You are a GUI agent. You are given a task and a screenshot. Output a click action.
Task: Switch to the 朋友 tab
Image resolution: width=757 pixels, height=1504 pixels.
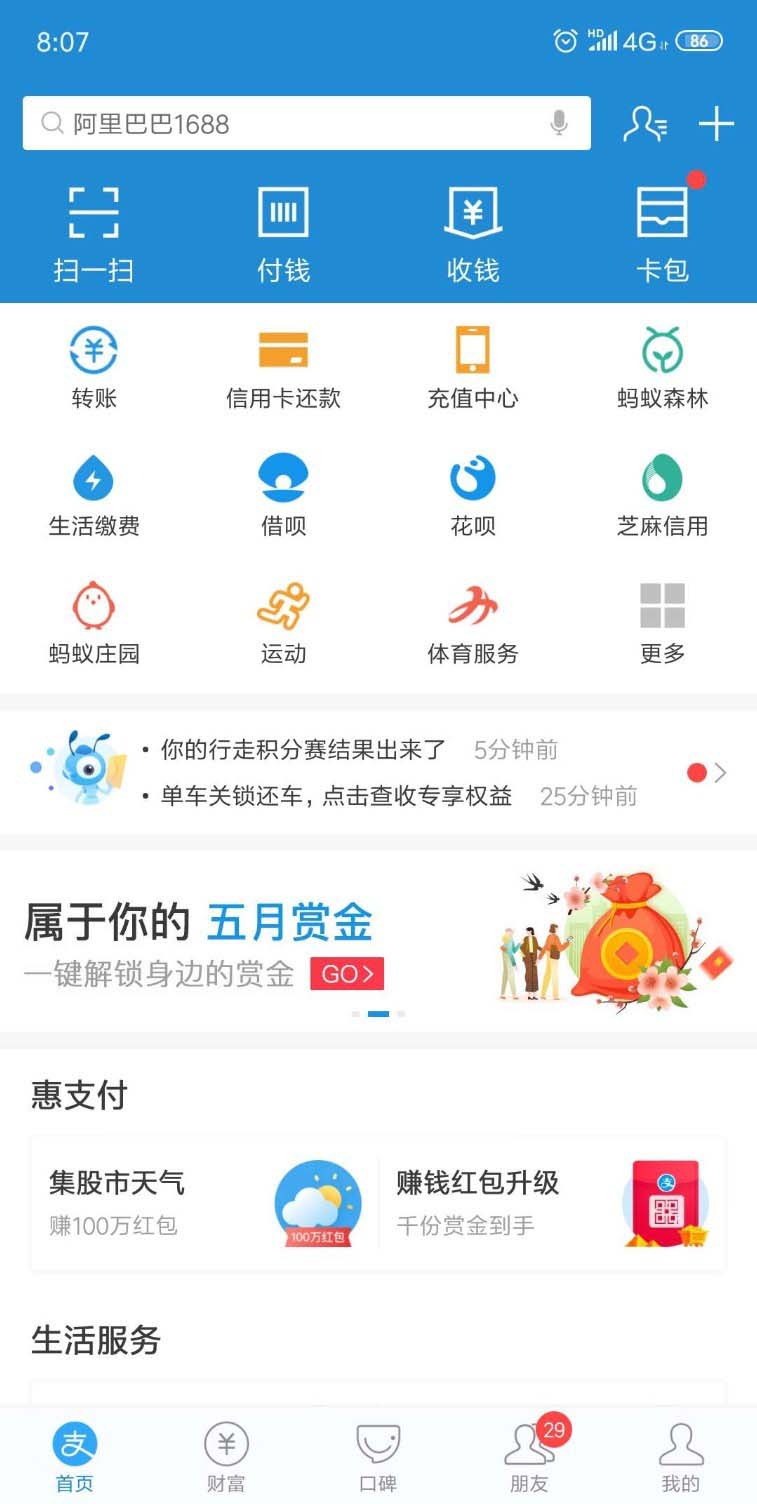coord(529,1458)
